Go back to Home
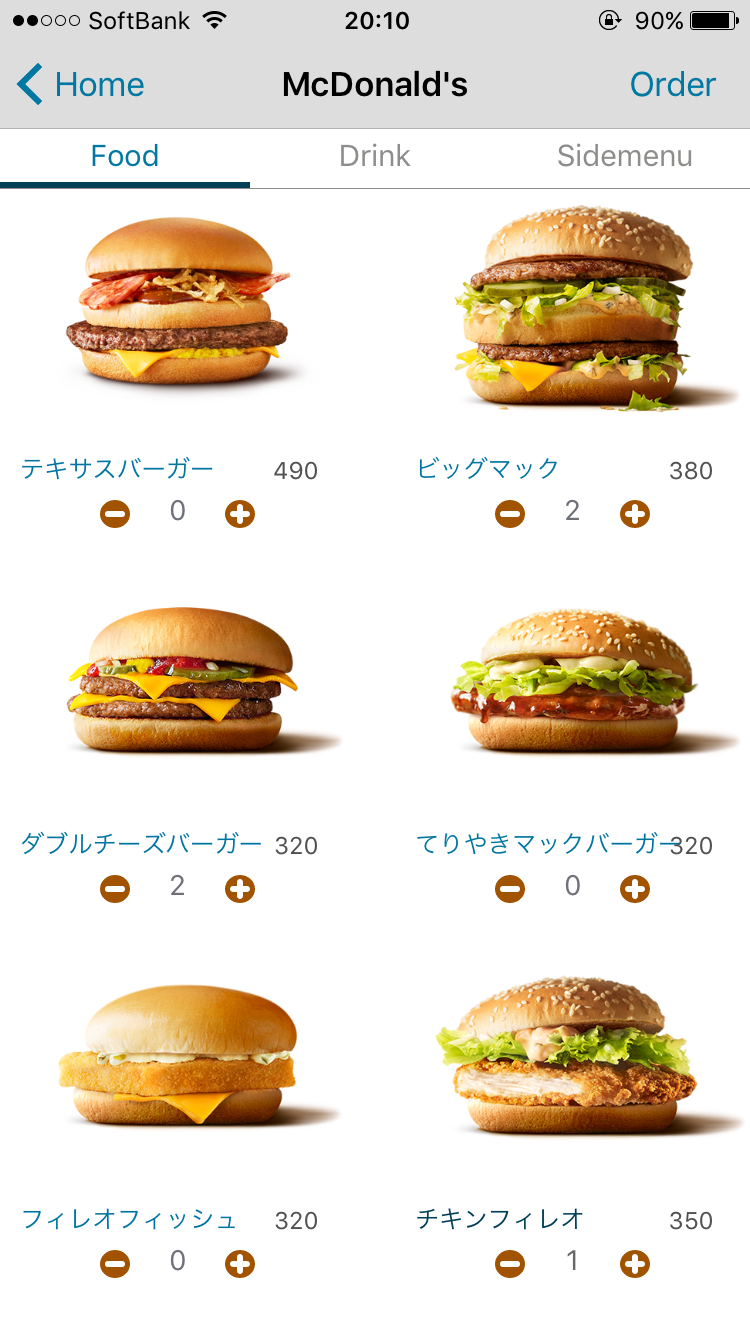Viewport: 750px width, 1334px height. point(82,85)
